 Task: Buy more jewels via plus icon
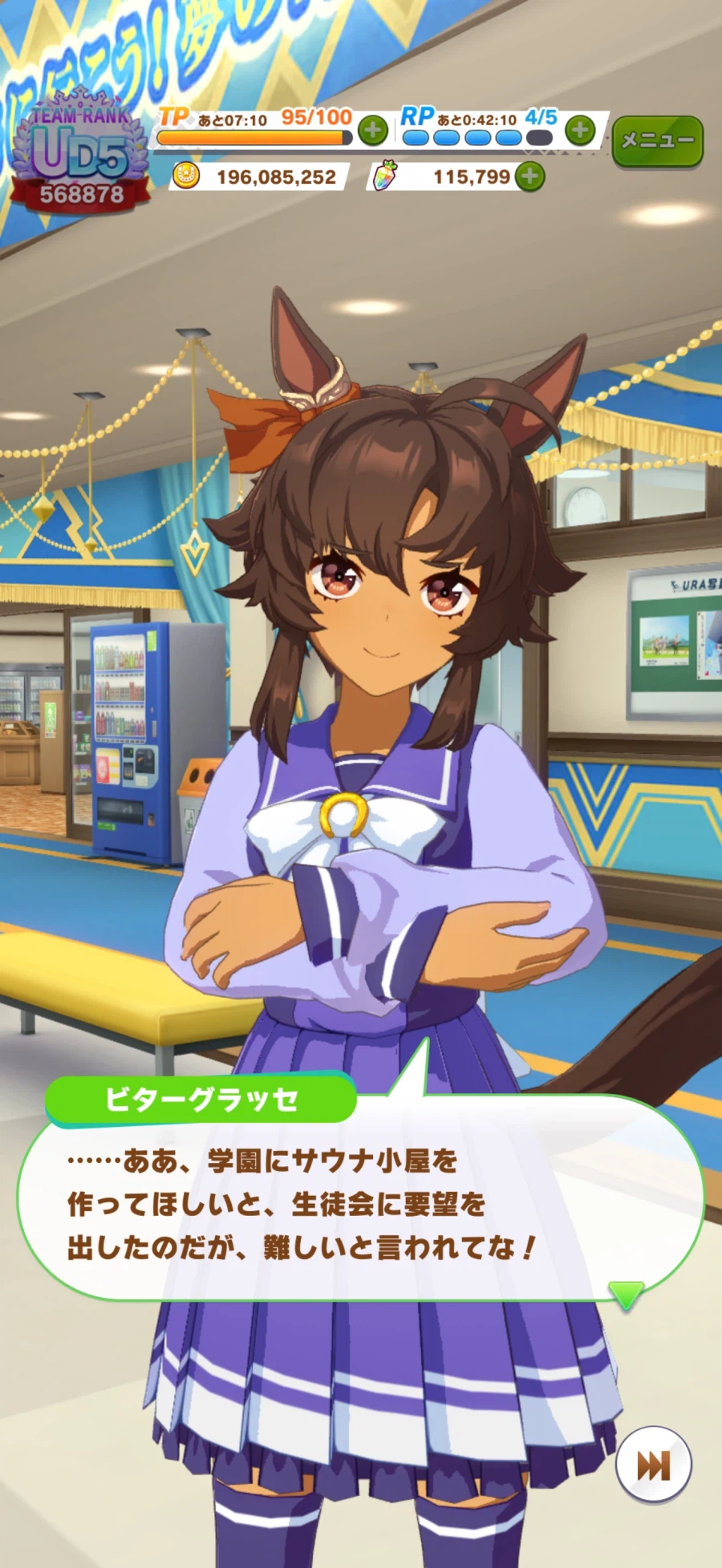pos(529,176)
